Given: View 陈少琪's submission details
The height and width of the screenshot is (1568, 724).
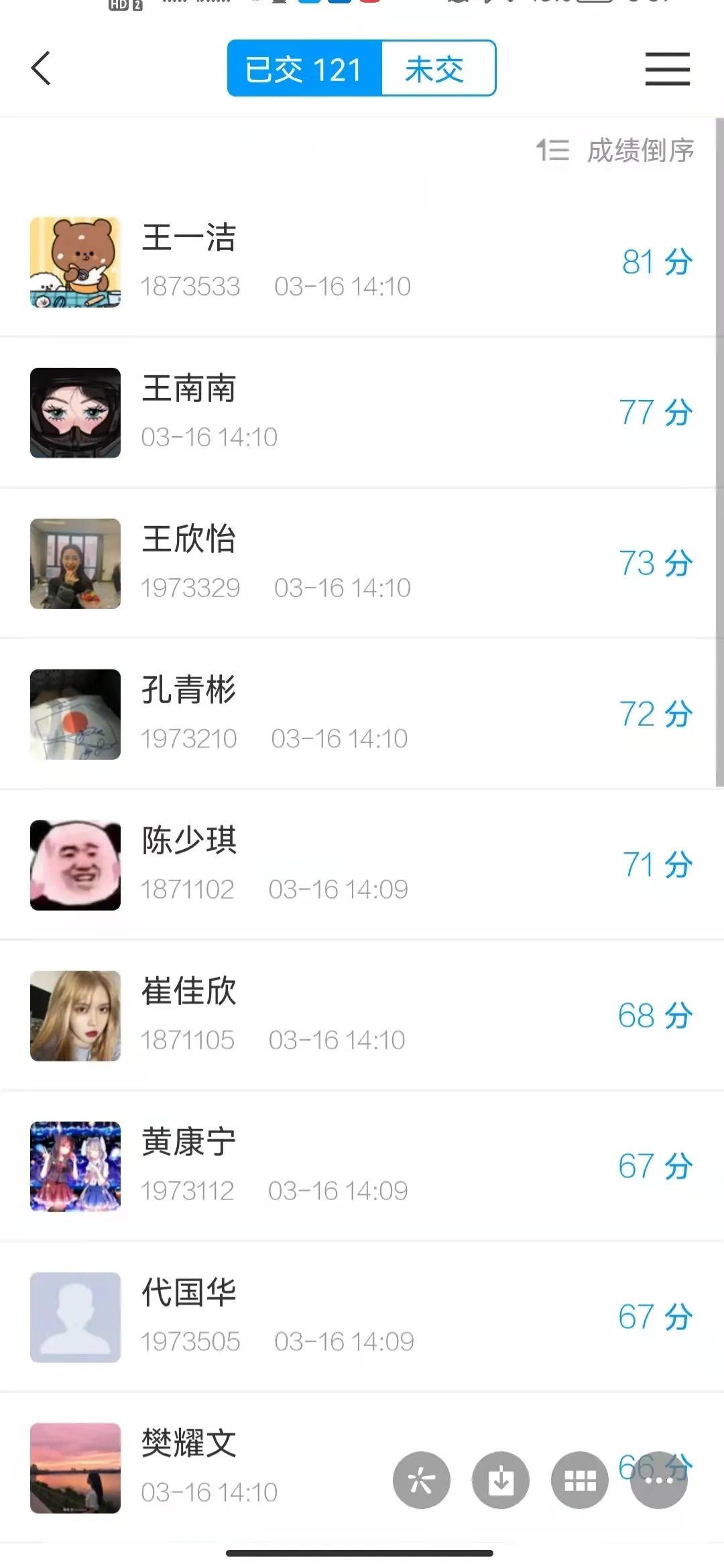Looking at the screenshot, I should coord(362,865).
